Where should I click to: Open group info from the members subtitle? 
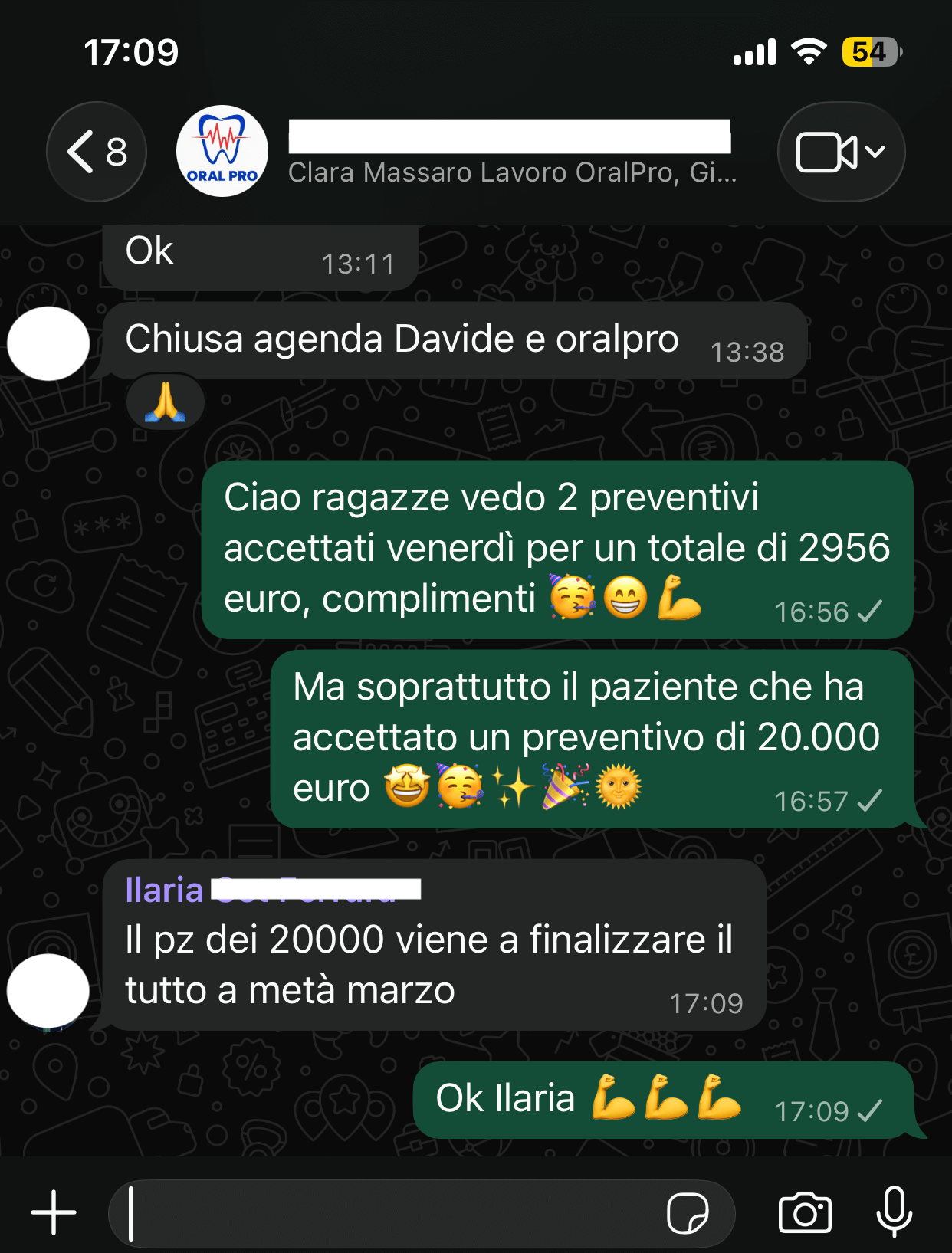[511, 173]
